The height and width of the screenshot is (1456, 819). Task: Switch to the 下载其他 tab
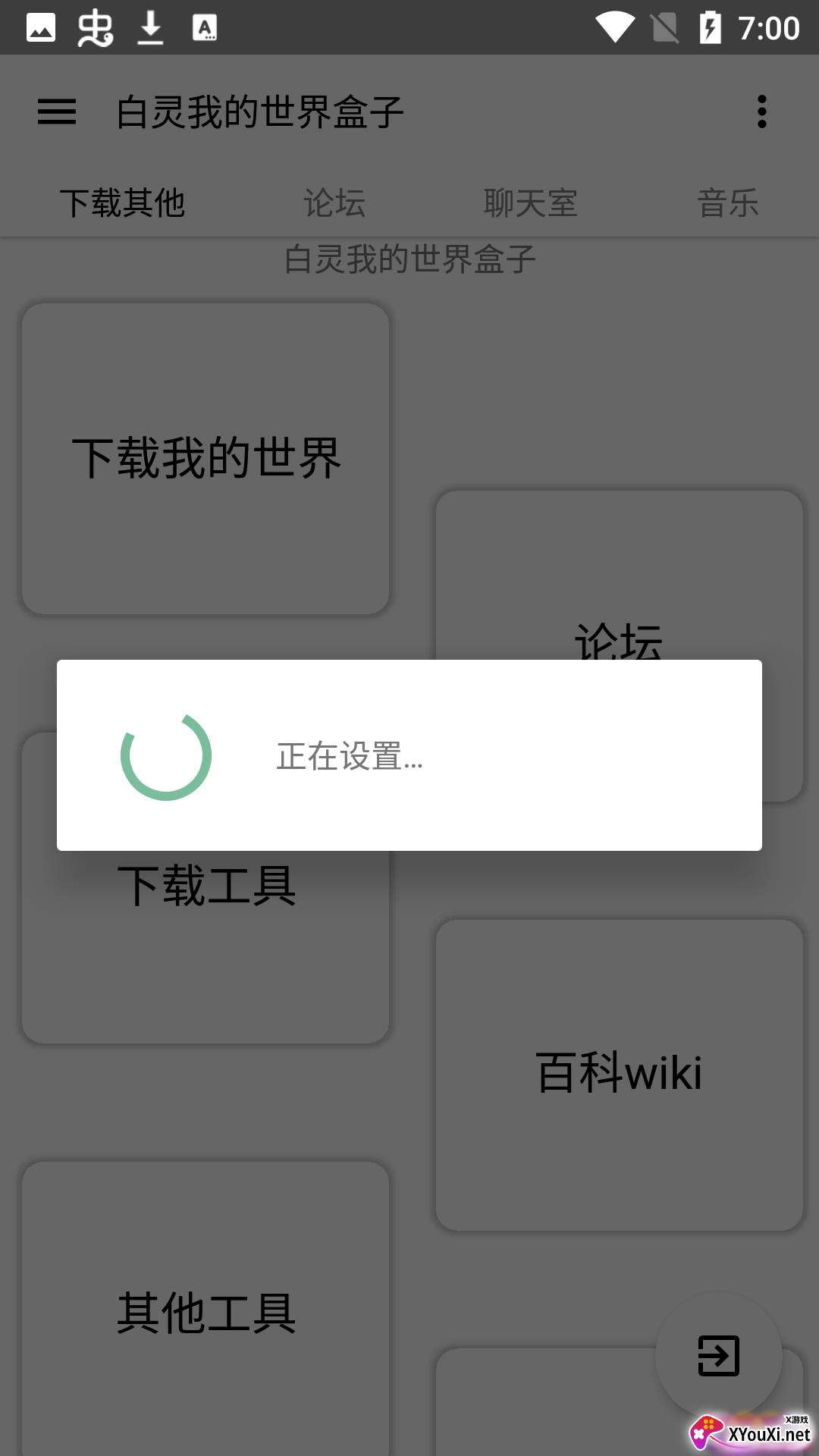point(122,203)
